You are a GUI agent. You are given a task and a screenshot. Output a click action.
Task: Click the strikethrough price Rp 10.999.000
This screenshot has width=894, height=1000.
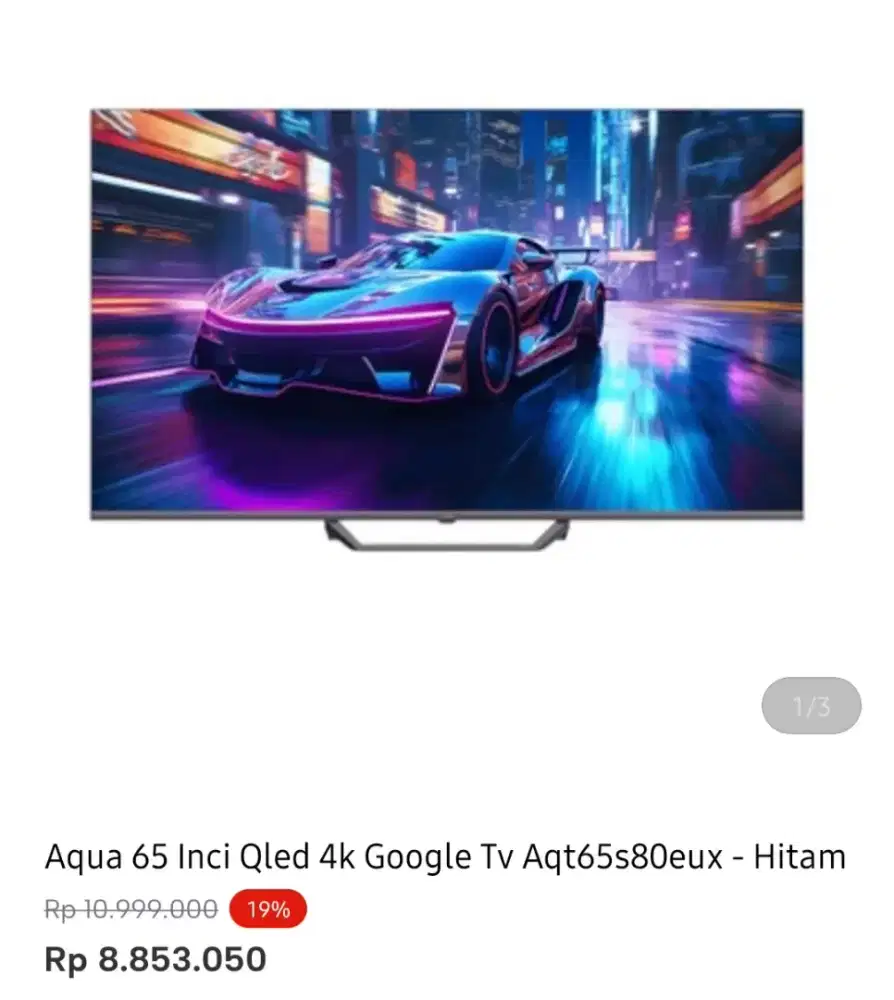[x=130, y=910]
